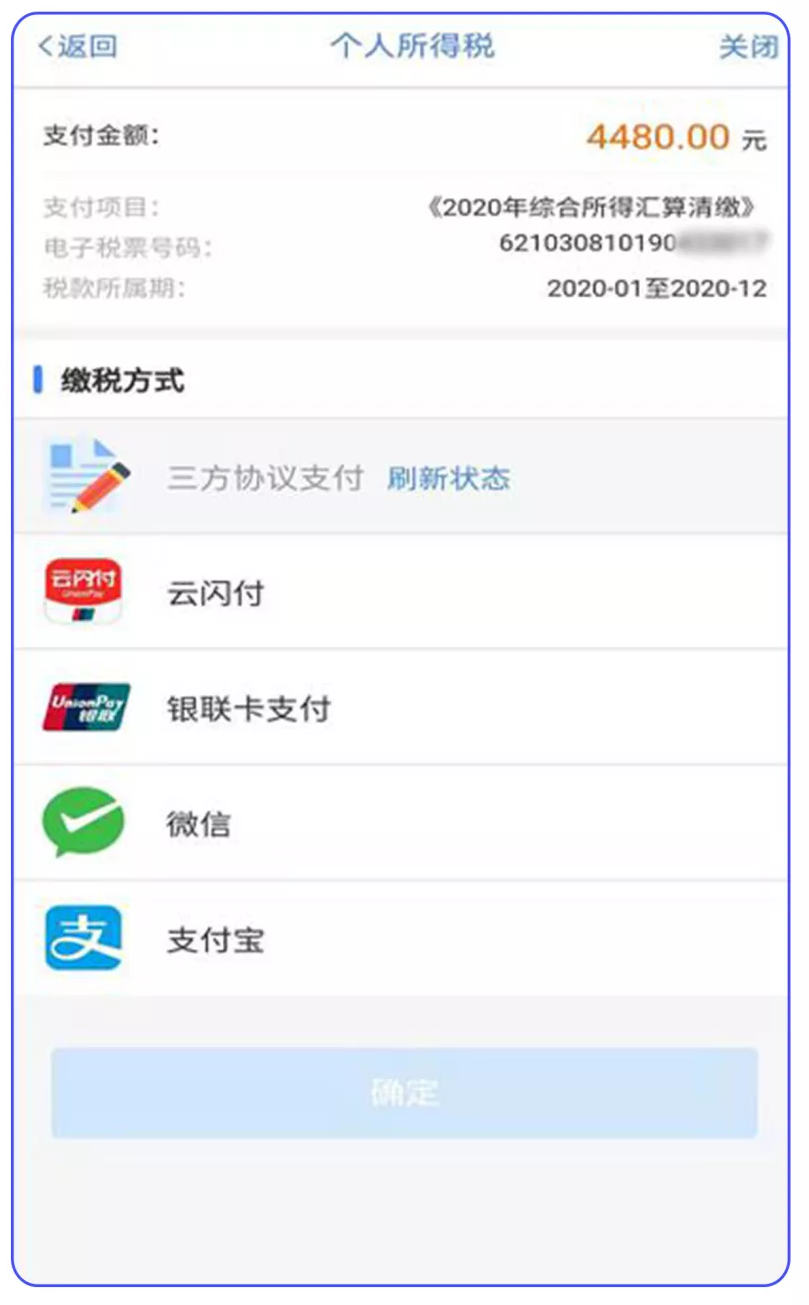The height and width of the screenshot is (1305, 809).
Task: Pay with 微信
Action: [401, 824]
